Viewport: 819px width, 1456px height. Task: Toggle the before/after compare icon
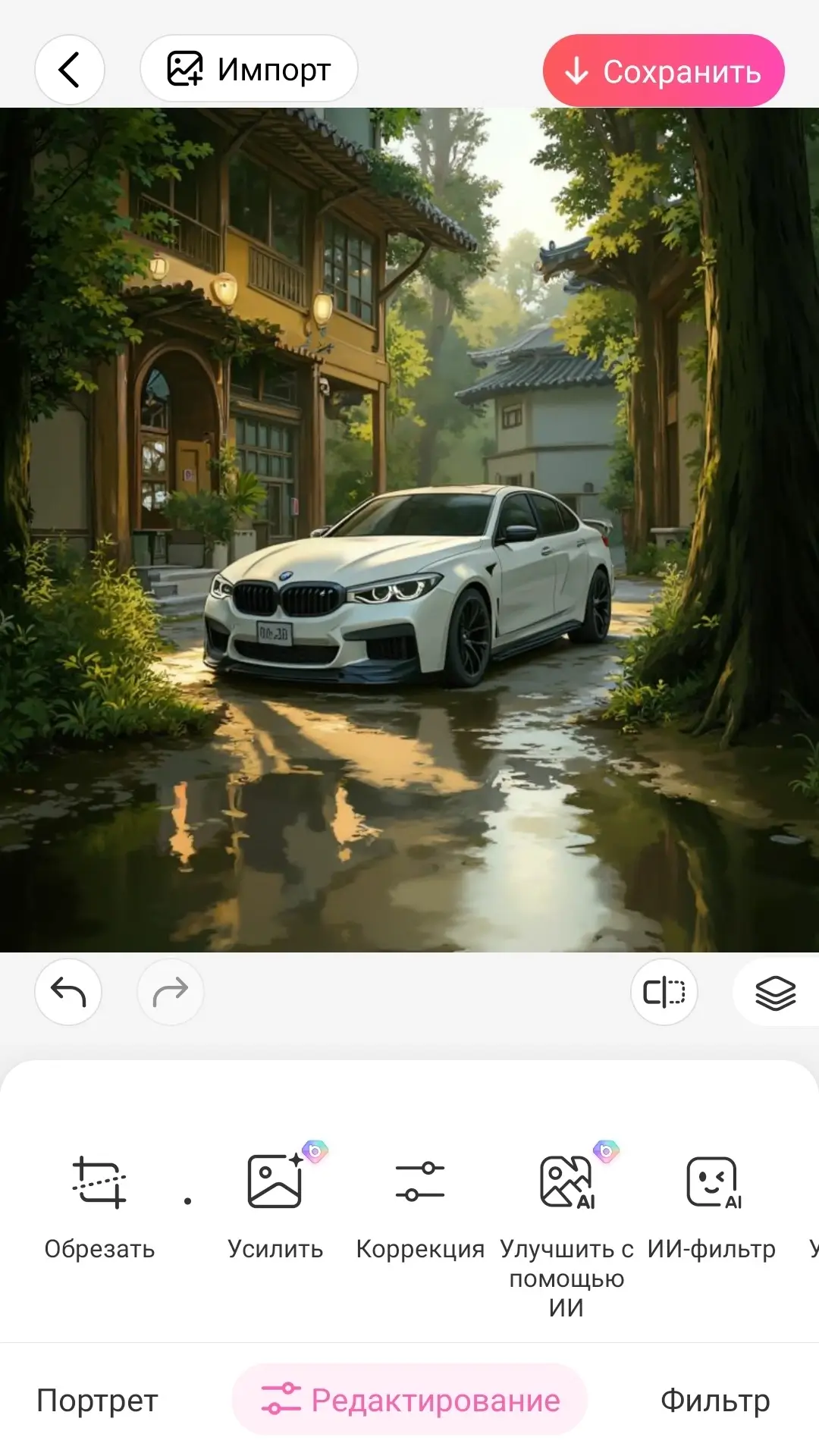[x=664, y=991]
